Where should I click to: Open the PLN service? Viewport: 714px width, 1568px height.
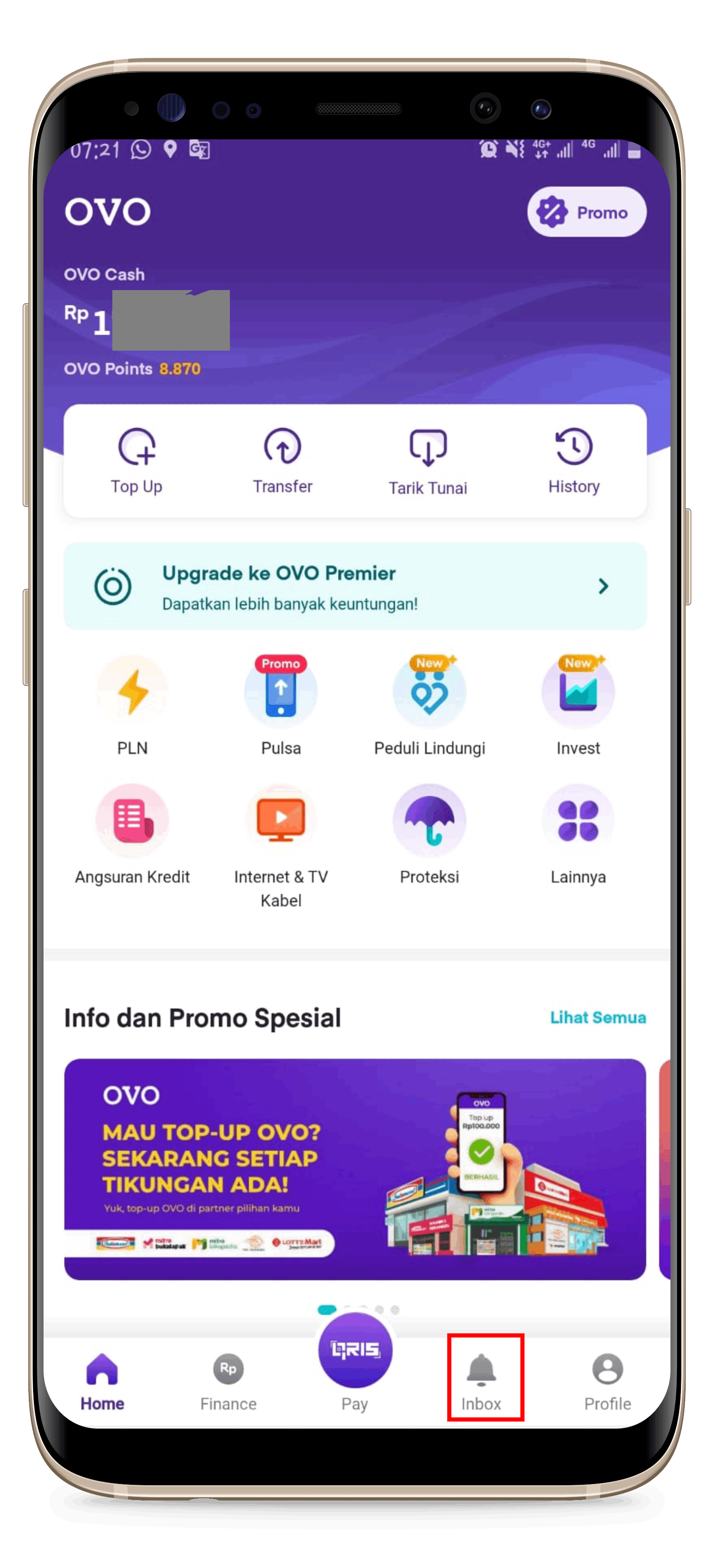pos(132,706)
